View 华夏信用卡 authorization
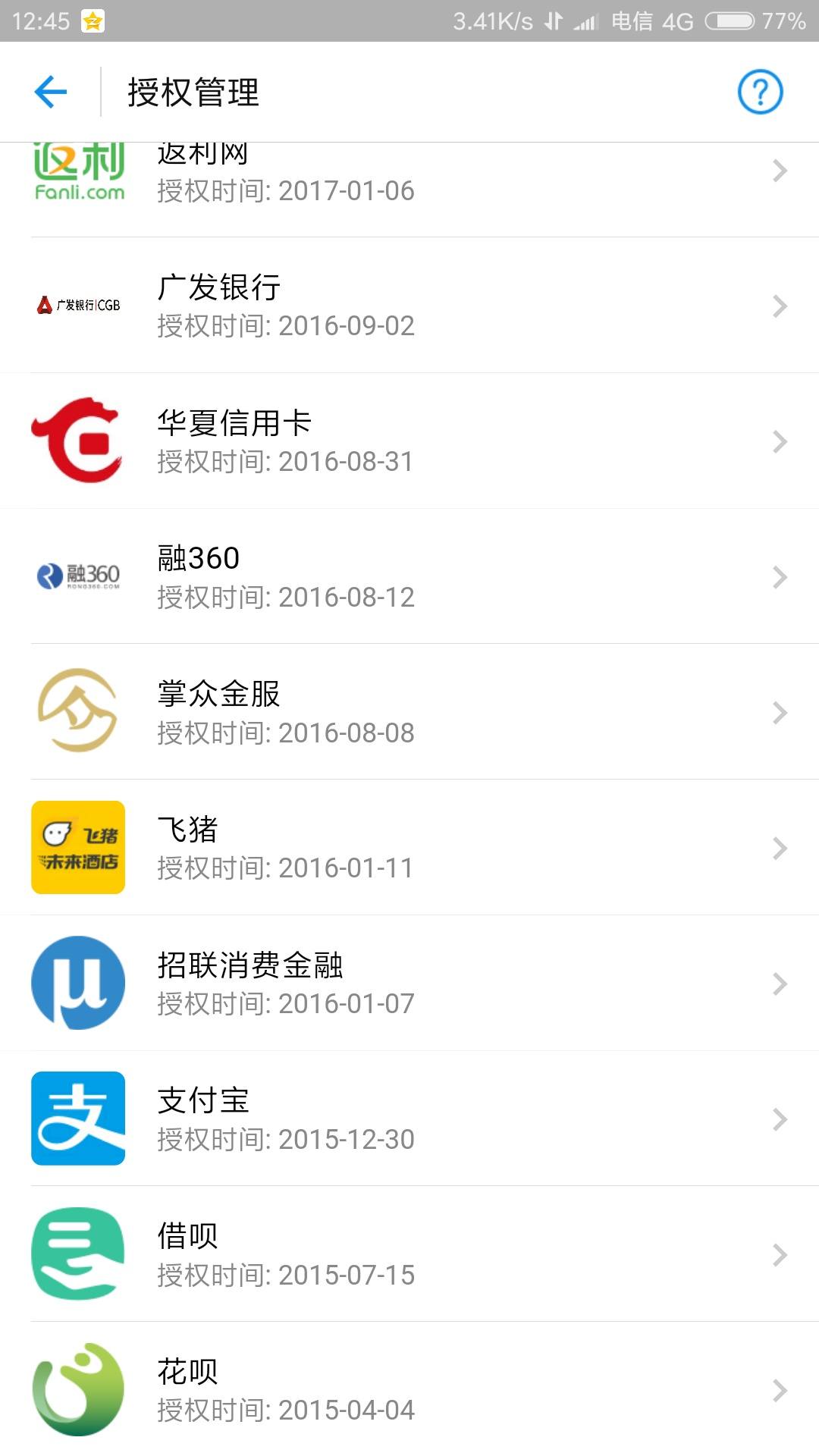The image size is (819, 1456). click(x=409, y=441)
